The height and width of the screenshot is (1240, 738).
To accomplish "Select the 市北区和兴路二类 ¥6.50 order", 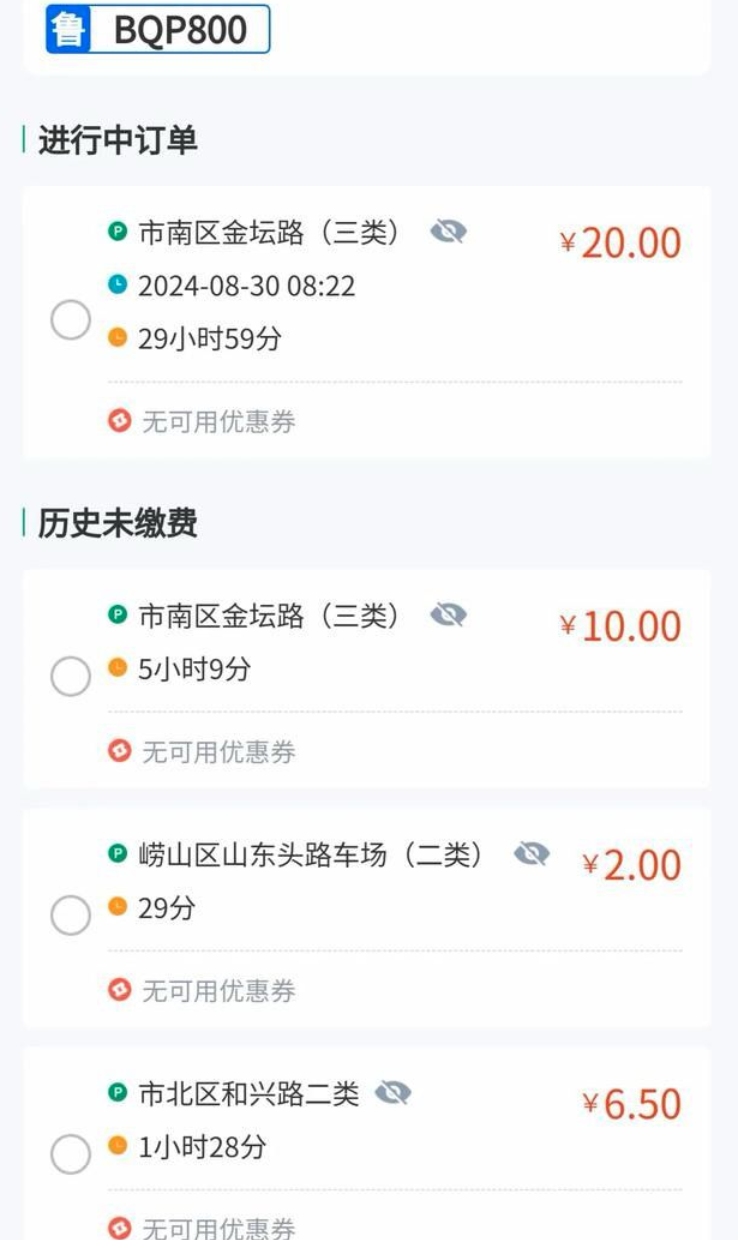I will (70, 1154).
